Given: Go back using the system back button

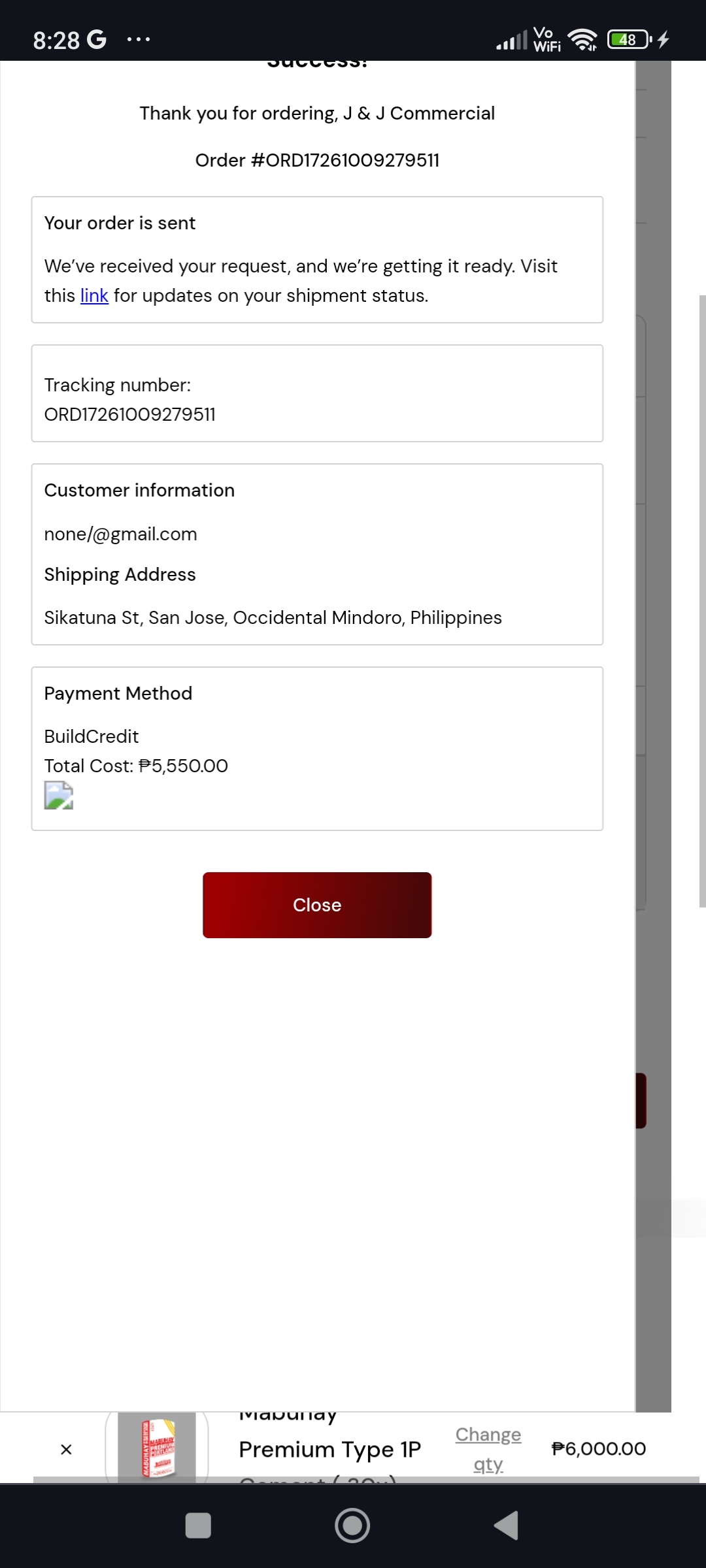Looking at the screenshot, I should tap(507, 1526).
